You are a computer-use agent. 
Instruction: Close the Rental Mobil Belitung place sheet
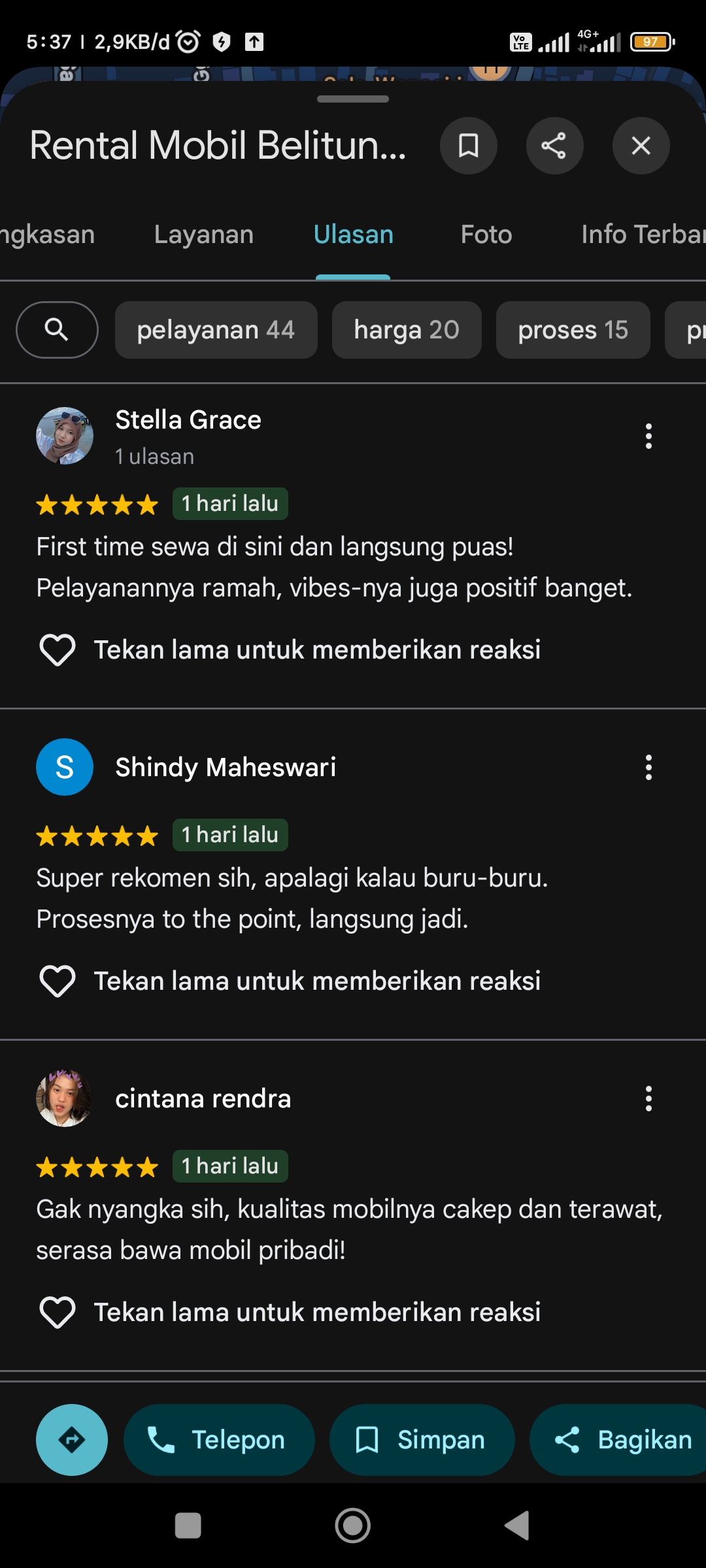[641, 146]
